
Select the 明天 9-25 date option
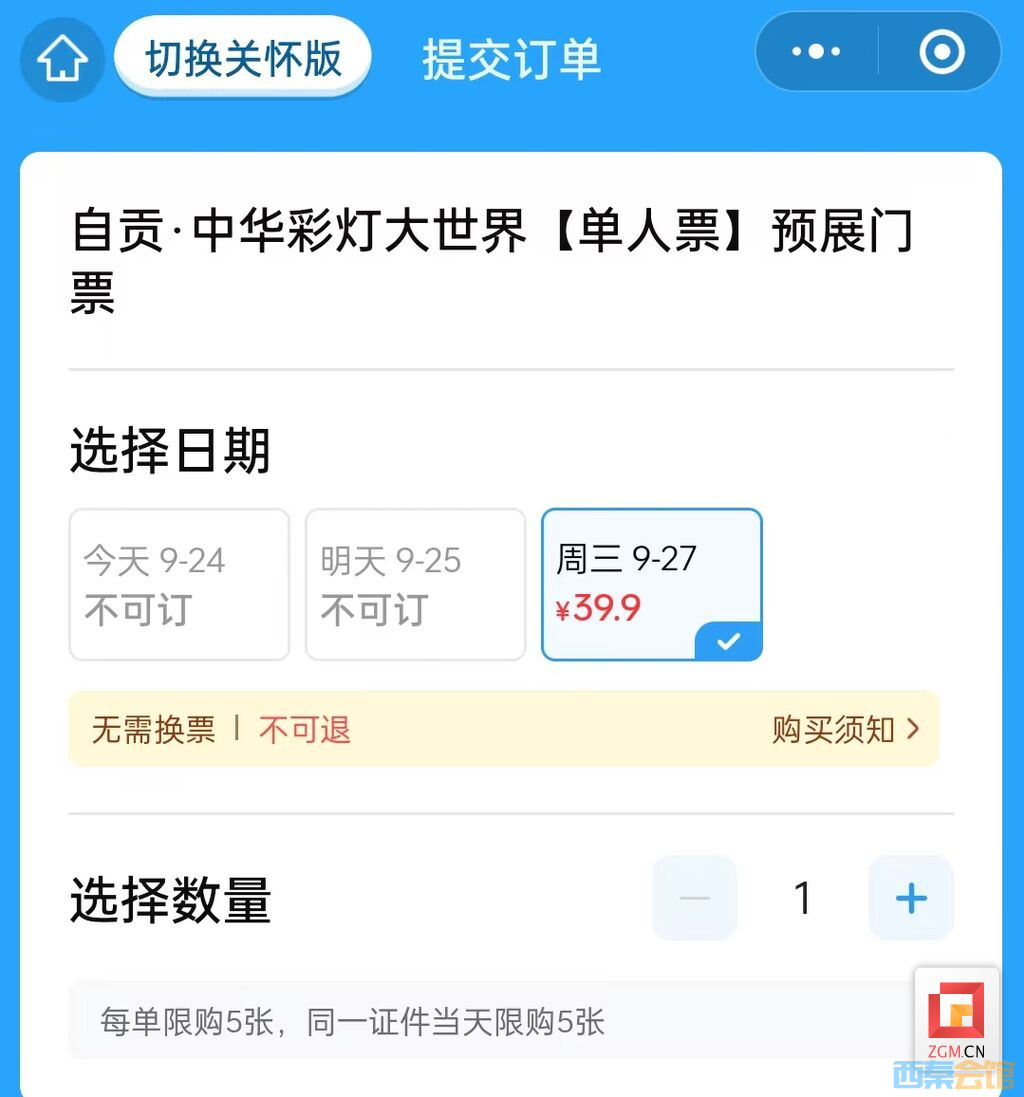[415, 585]
